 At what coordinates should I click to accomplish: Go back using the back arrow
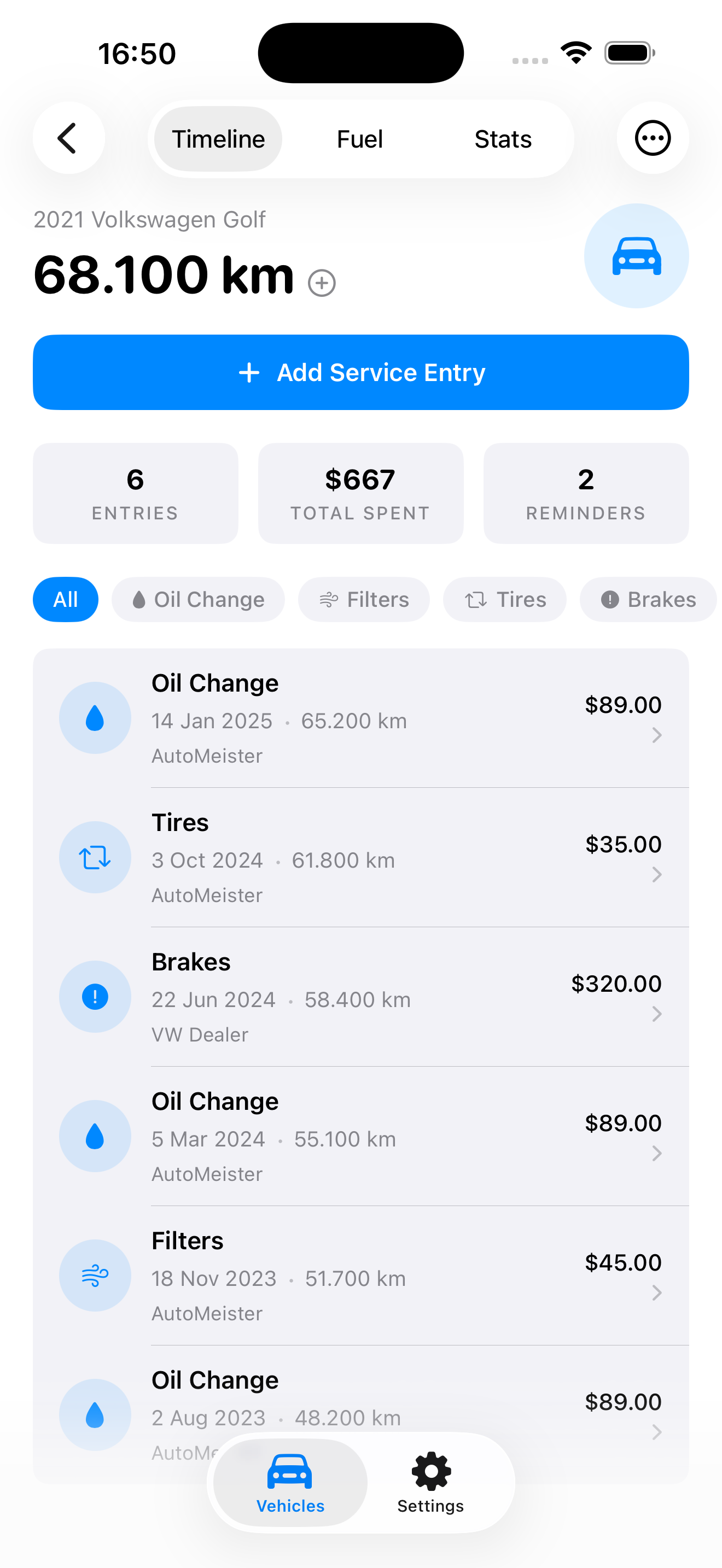click(x=69, y=138)
